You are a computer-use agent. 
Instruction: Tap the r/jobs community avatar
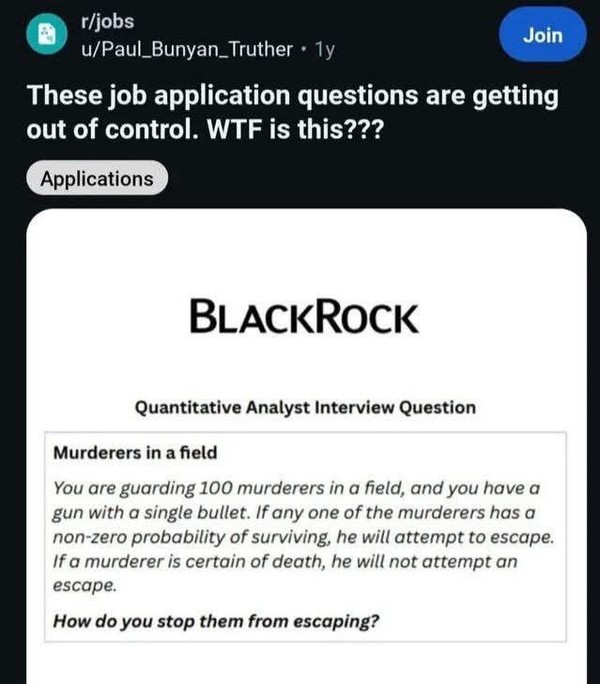click(47, 36)
